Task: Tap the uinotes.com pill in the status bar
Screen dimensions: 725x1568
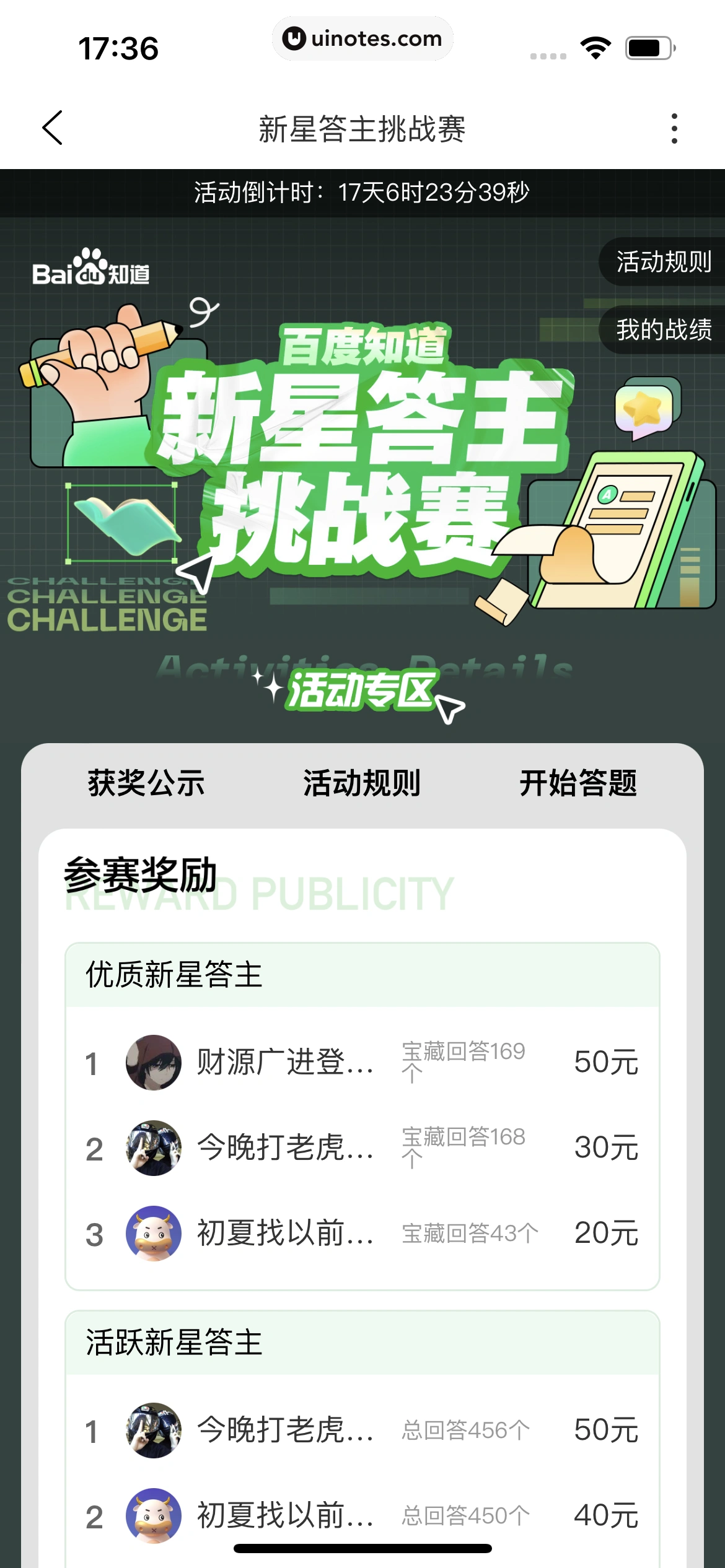Action: (362, 38)
